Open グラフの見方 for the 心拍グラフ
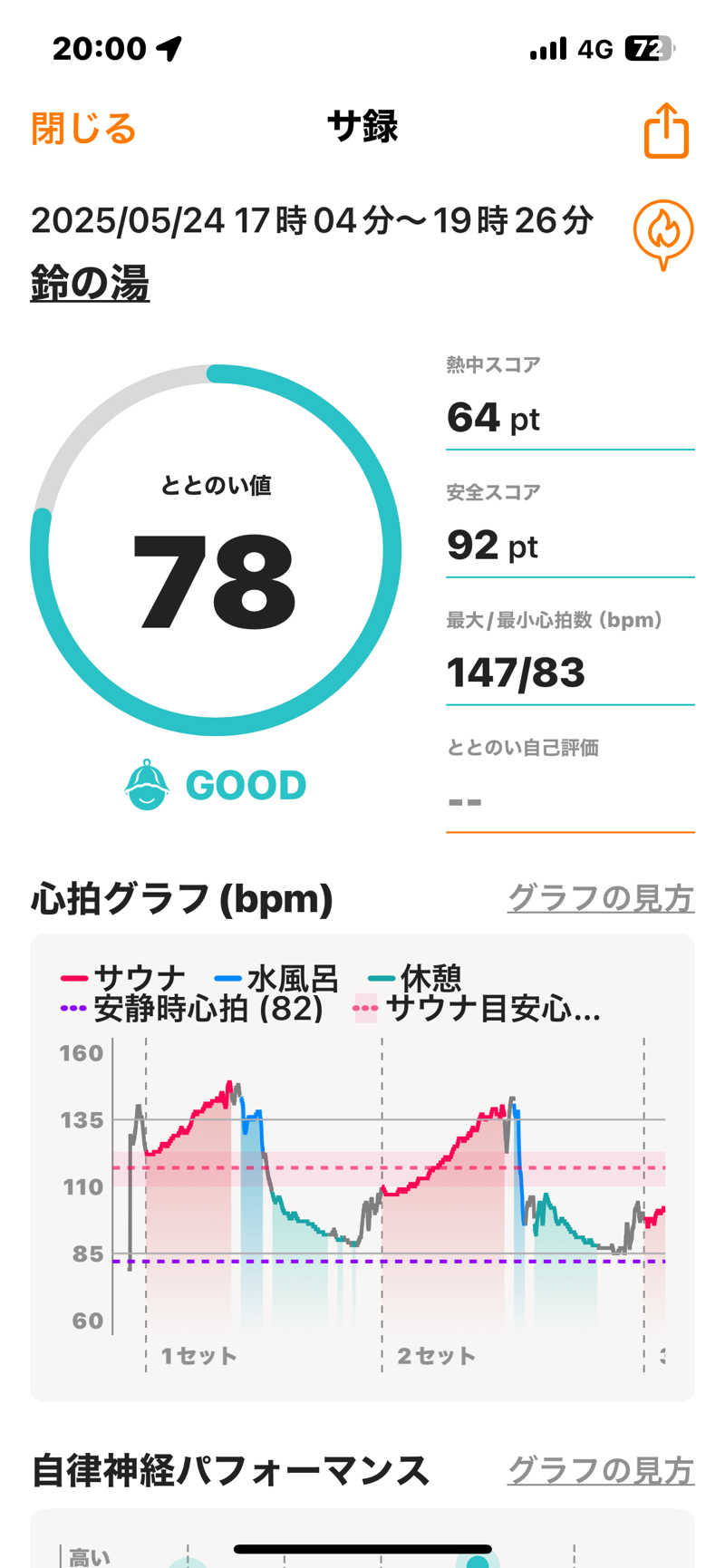Viewport: 725px width, 1568px height. pos(601,898)
